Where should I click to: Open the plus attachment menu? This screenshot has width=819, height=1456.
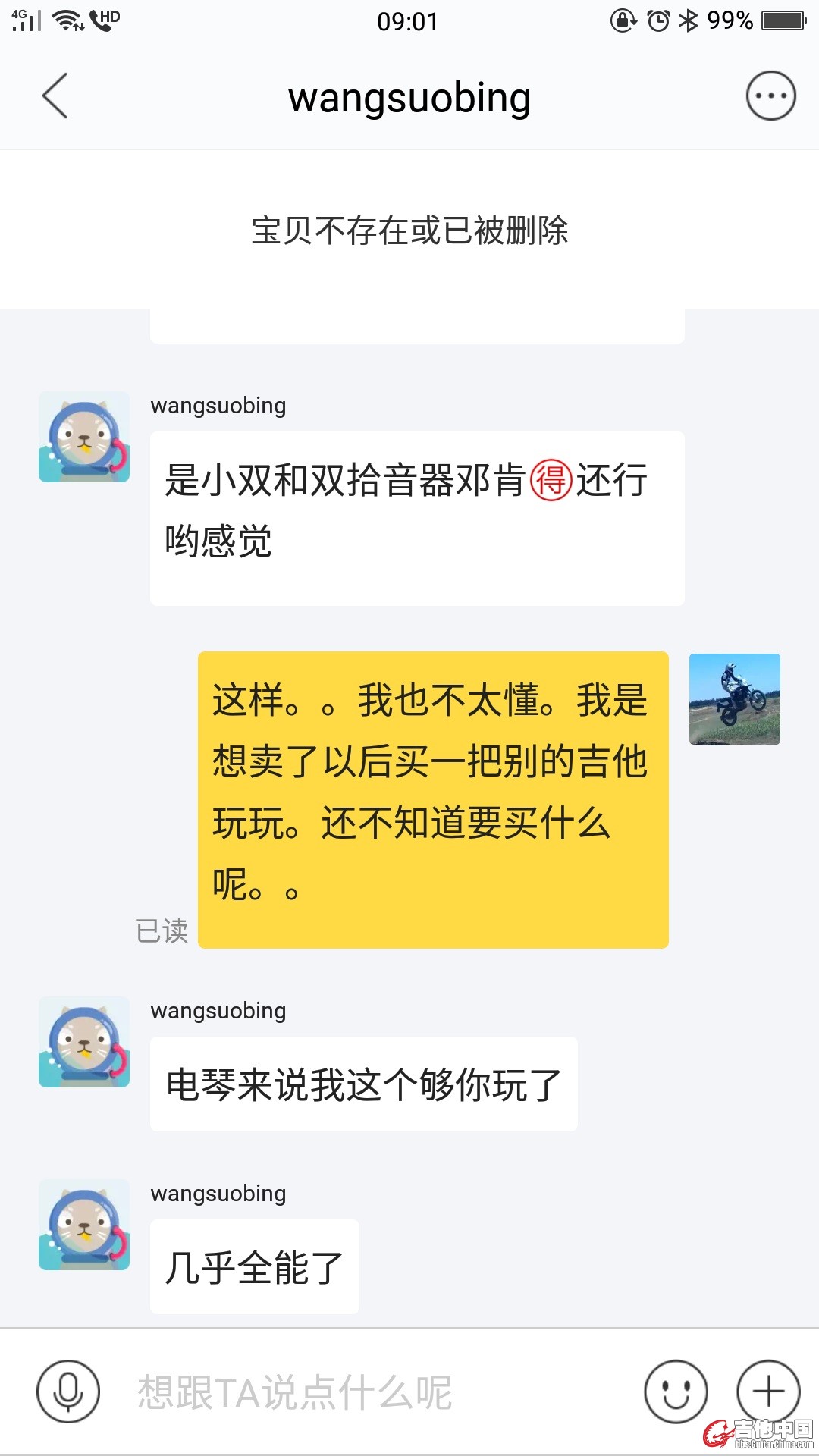coord(768,1392)
